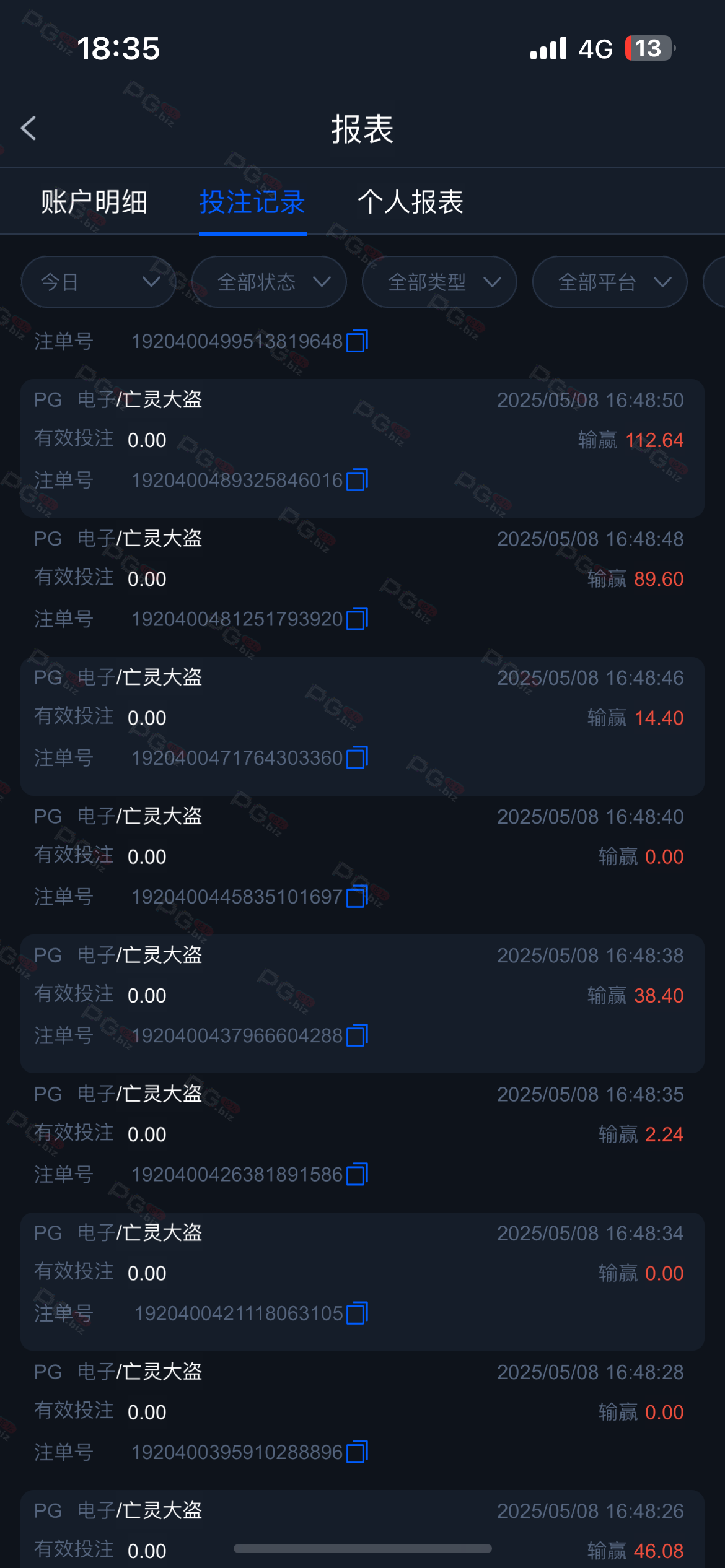Open the 个人报表 tab

click(410, 202)
